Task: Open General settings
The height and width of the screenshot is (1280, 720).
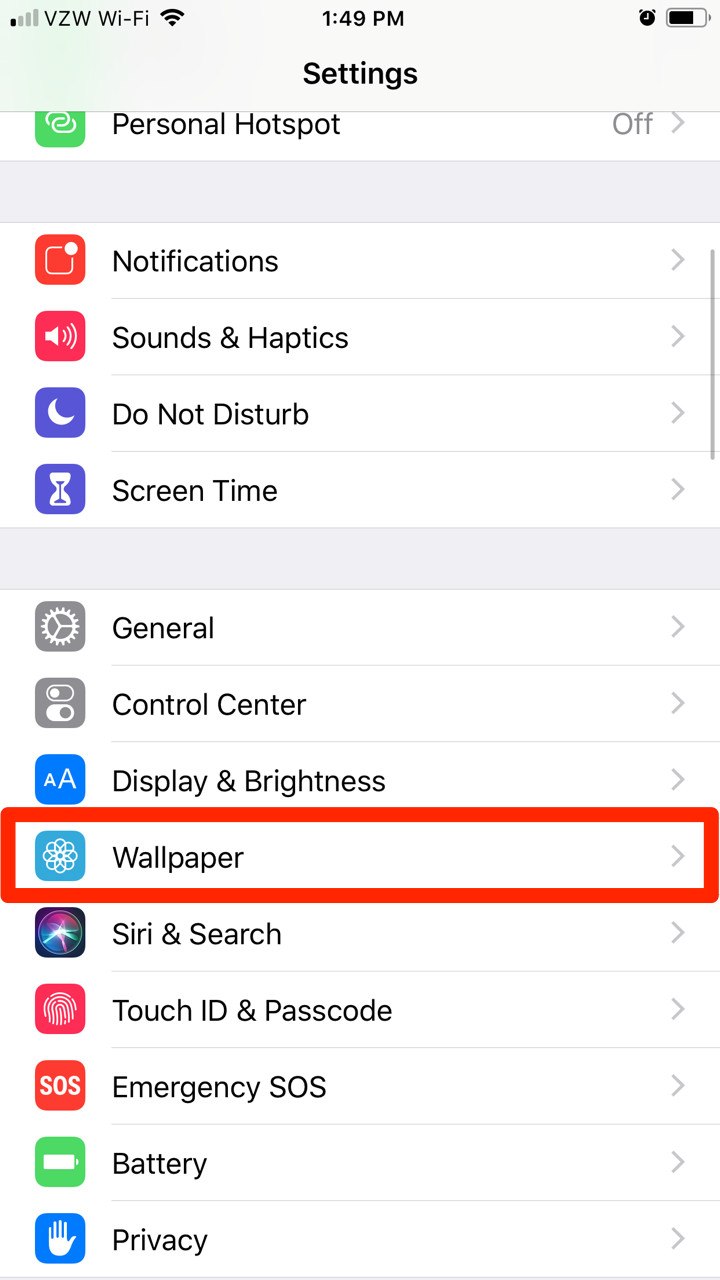Action: pos(360,628)
